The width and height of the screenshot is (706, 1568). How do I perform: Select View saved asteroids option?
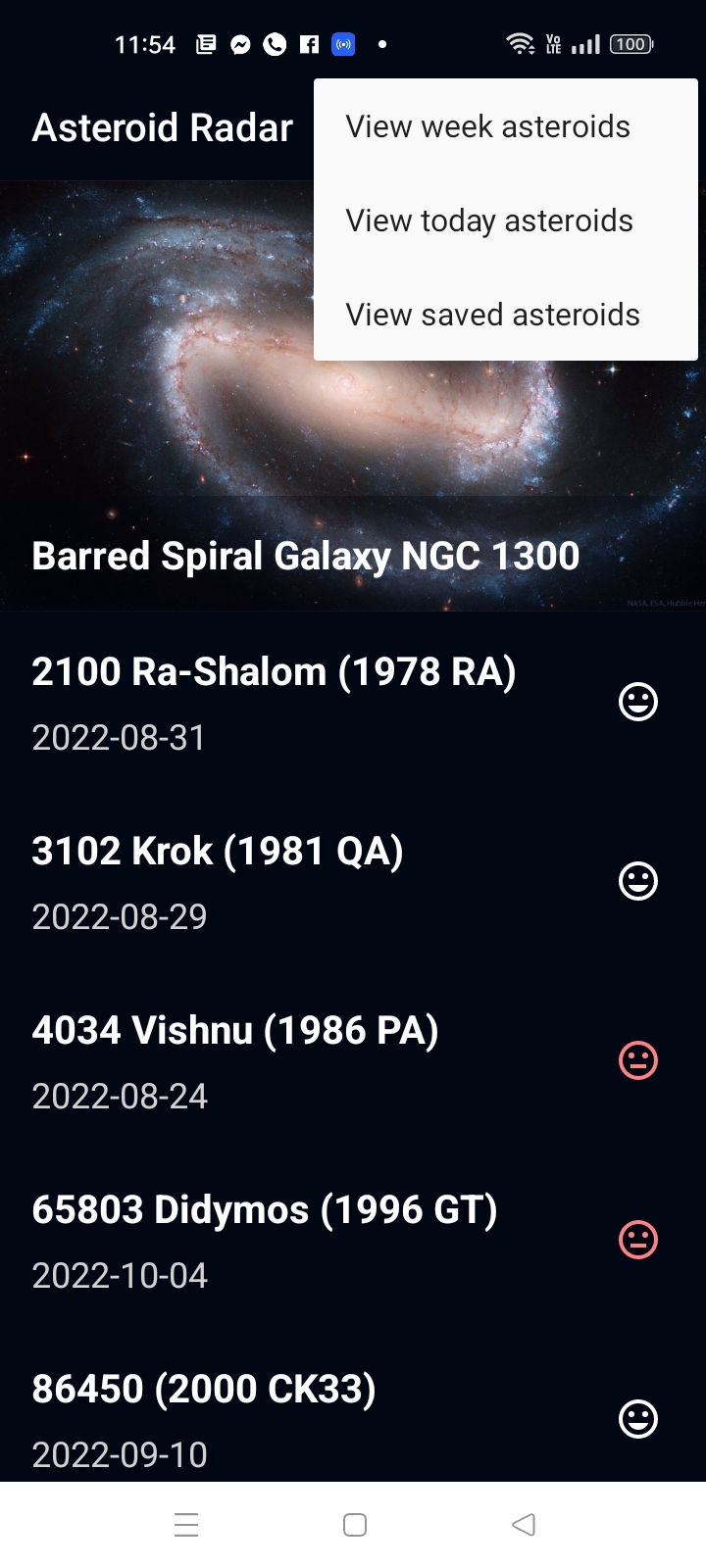click(x=491, y=315)
